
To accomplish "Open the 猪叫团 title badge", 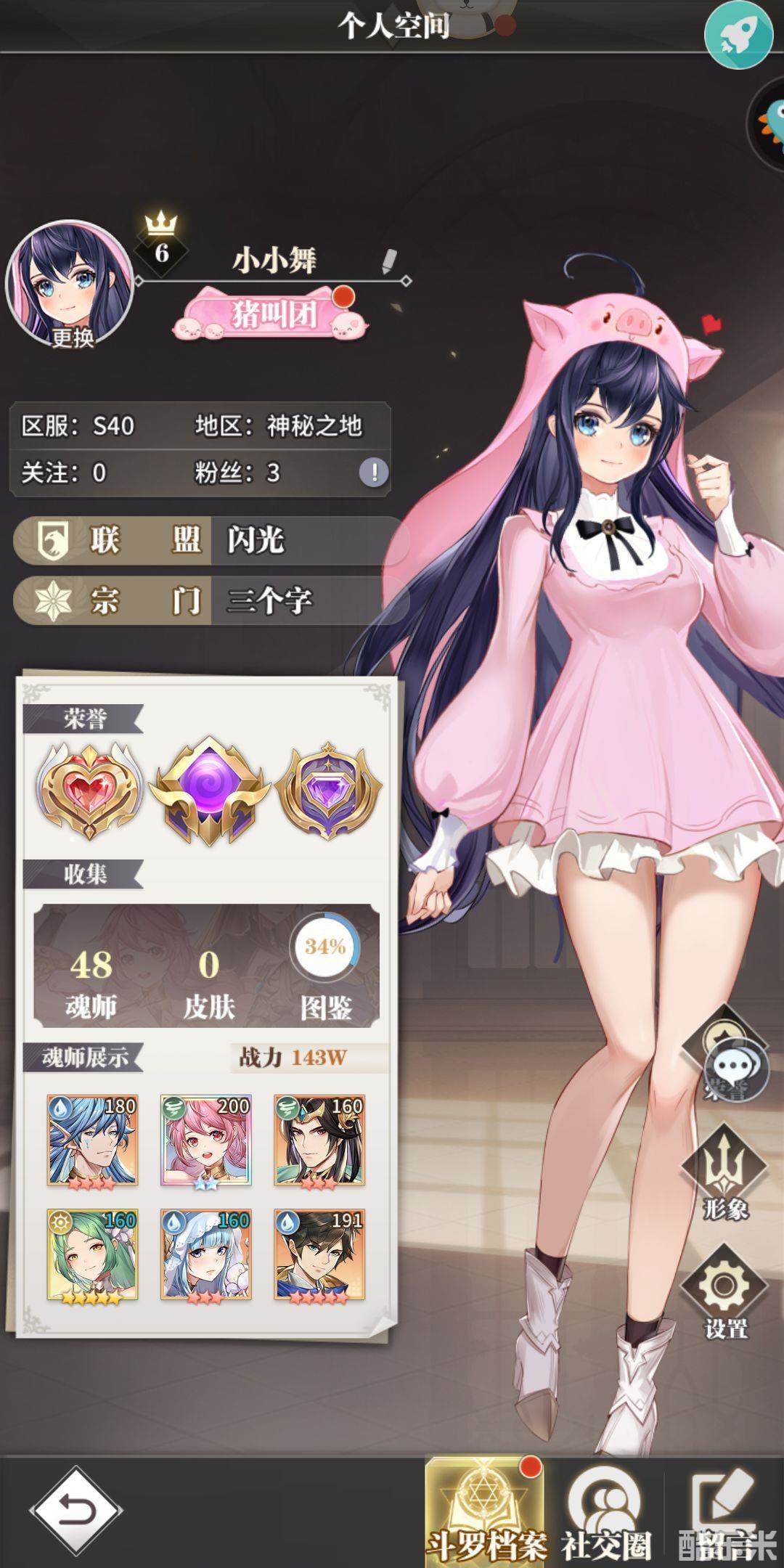I will (273, 317).
